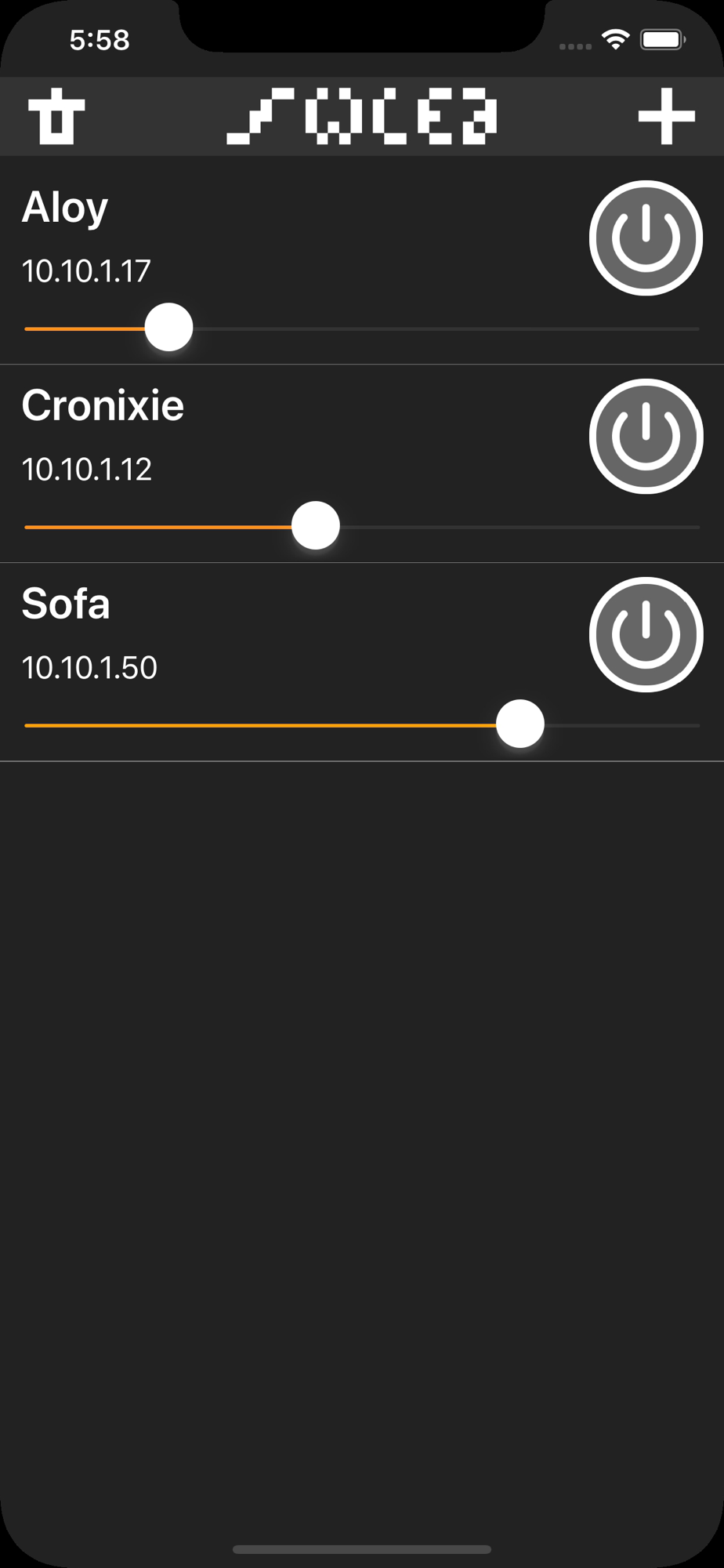Add a new device with plus icon
724x1568 pixels.
(666, 117)
